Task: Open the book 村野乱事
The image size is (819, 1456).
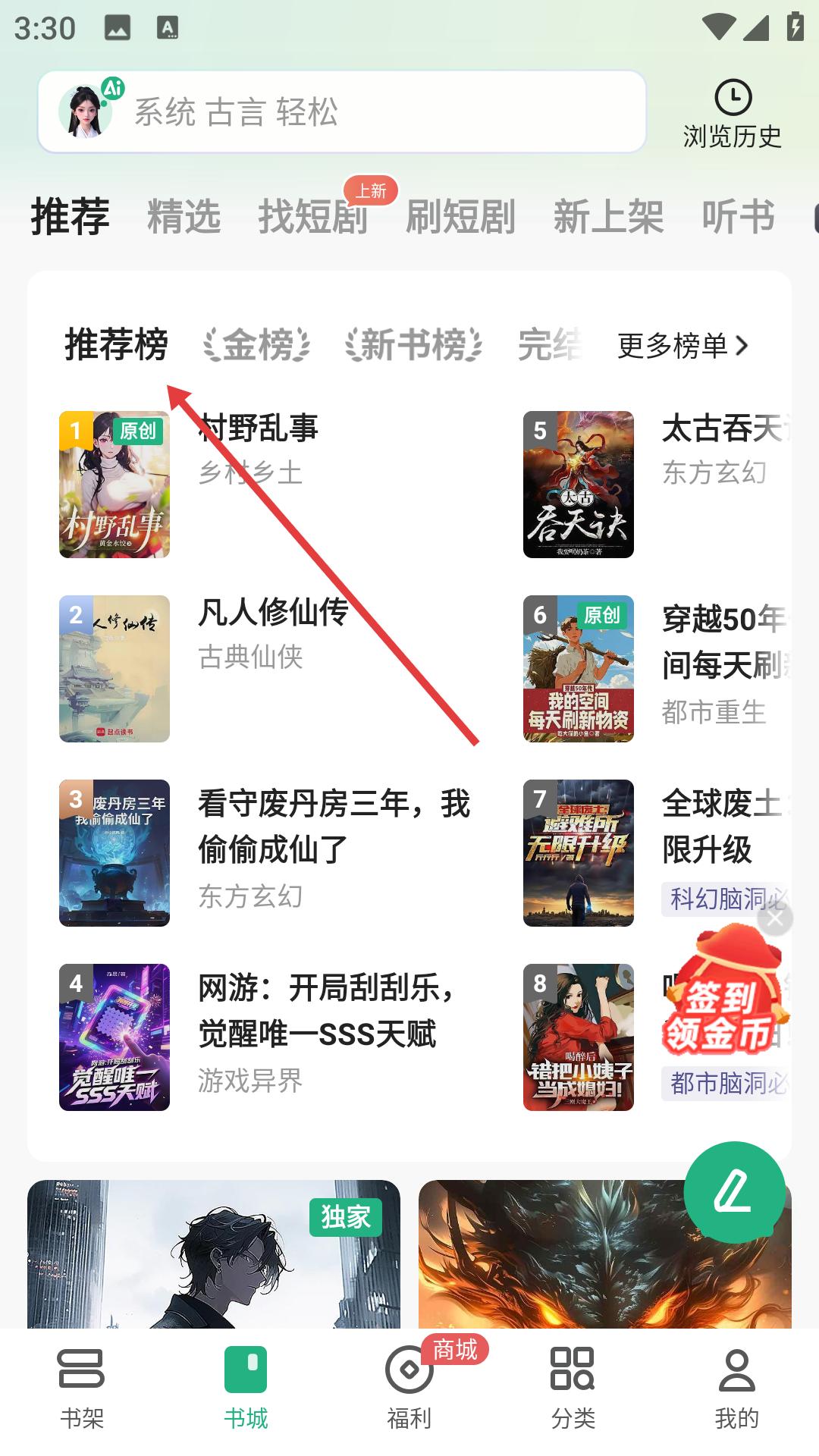Action: pyautogui.click(x=258, y=428)
